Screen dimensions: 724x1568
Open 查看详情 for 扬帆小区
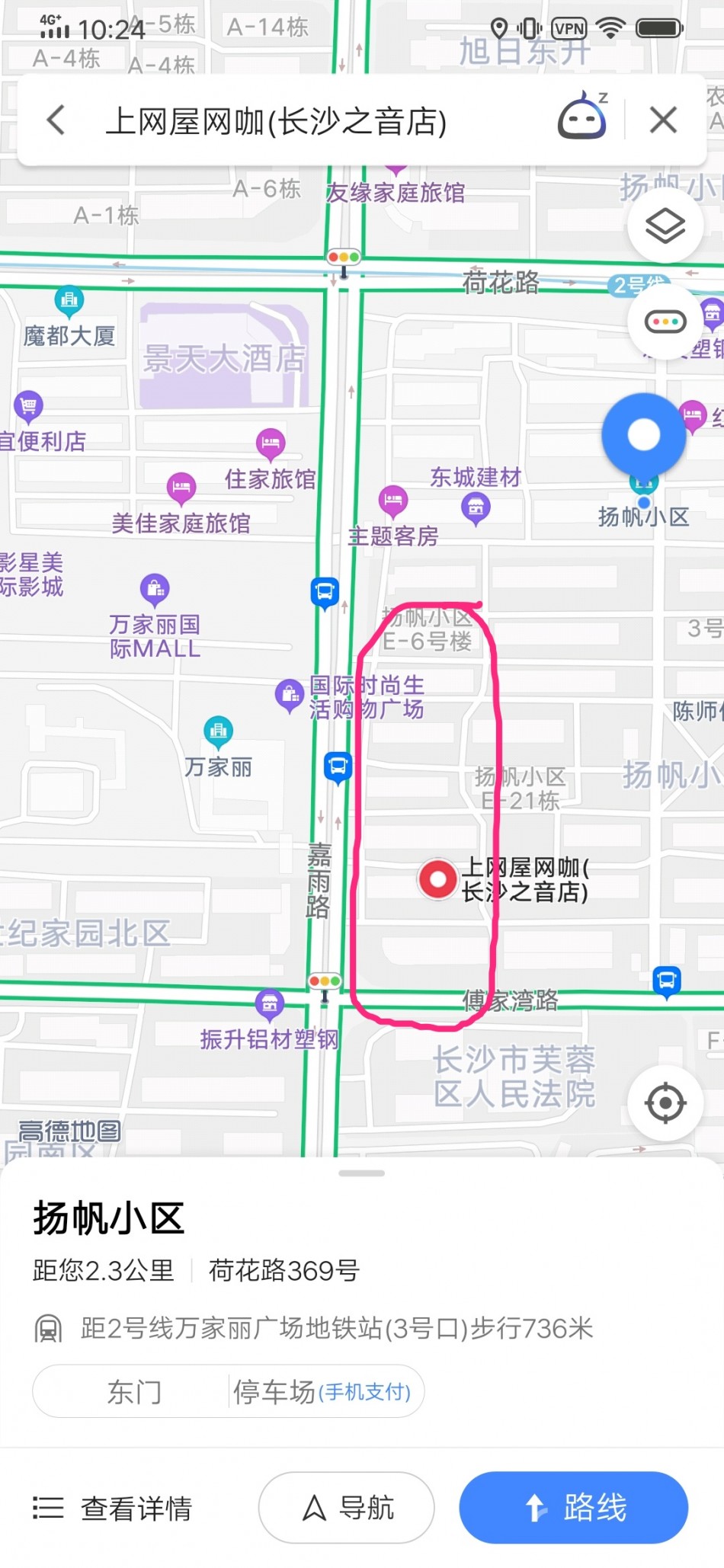[x=113, y=1508]
